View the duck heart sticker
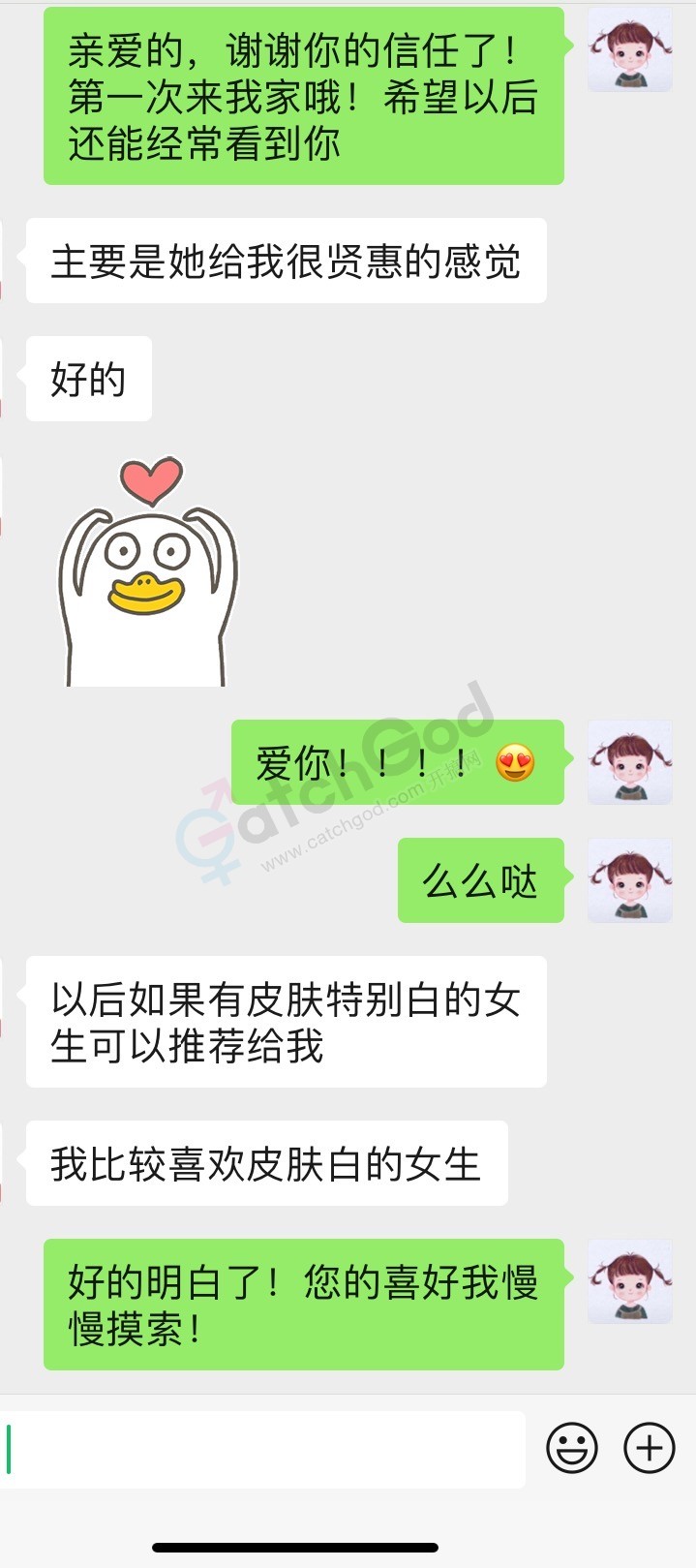 pyautogui.click(x=147, y=573)
